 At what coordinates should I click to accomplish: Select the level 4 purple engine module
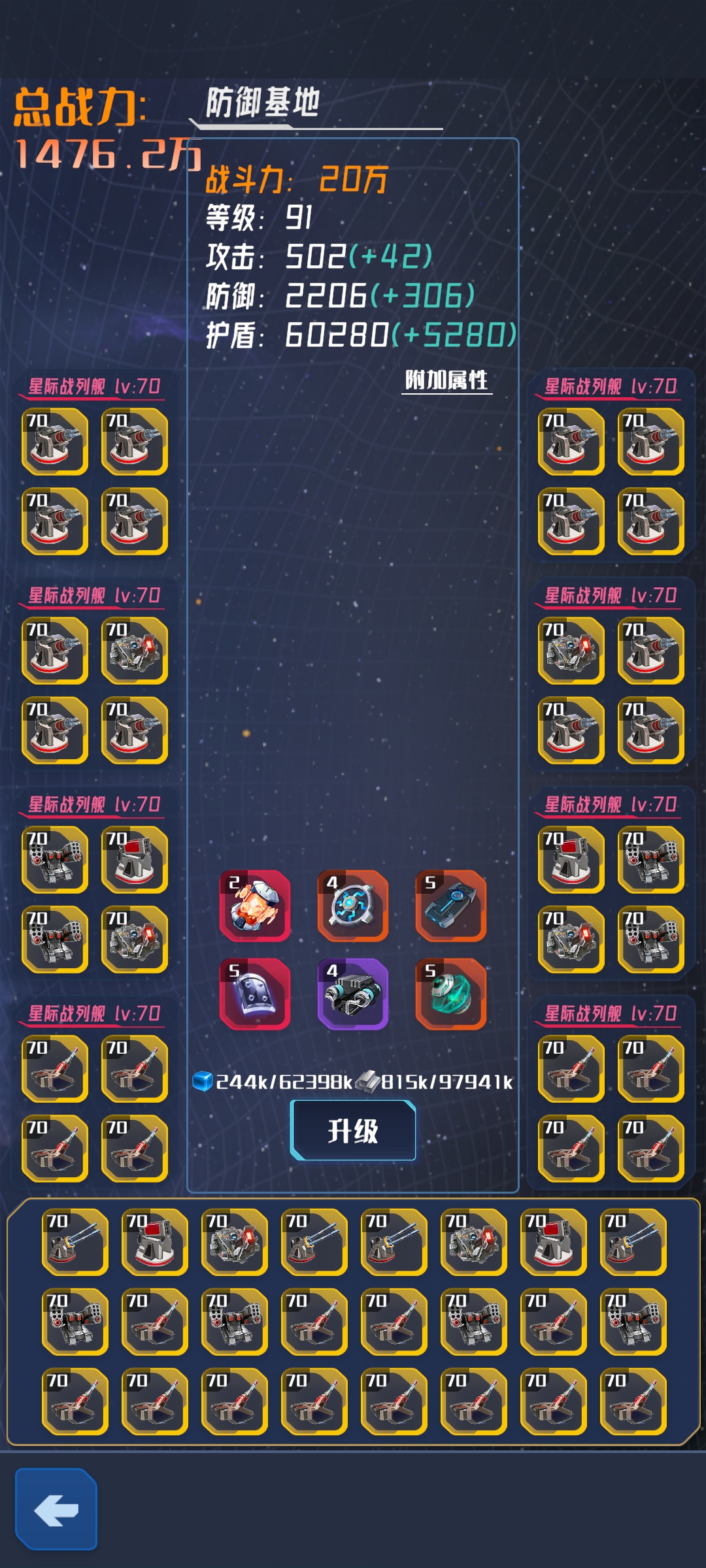(x=353, y=994)
